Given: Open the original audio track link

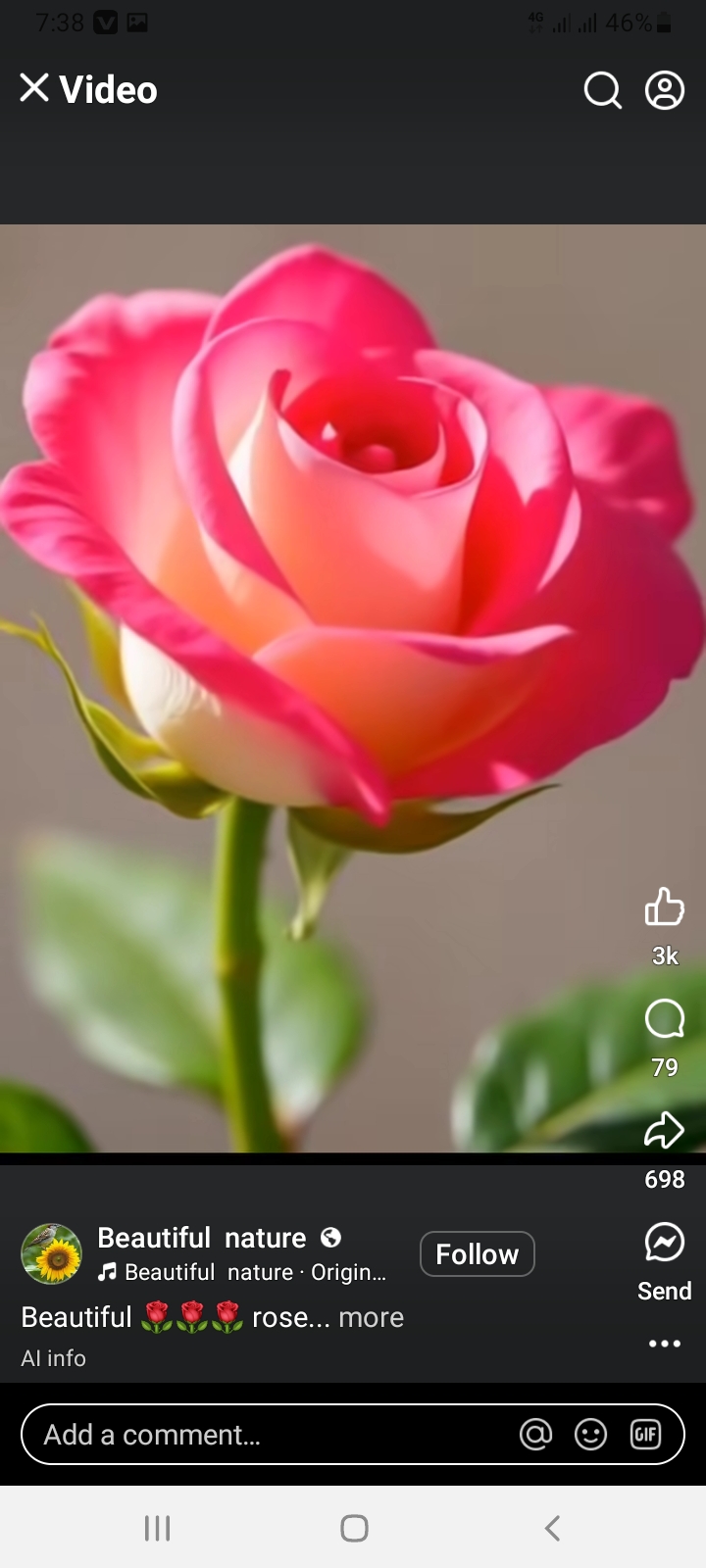Looking at the screenshot, I should (255, 1272).
